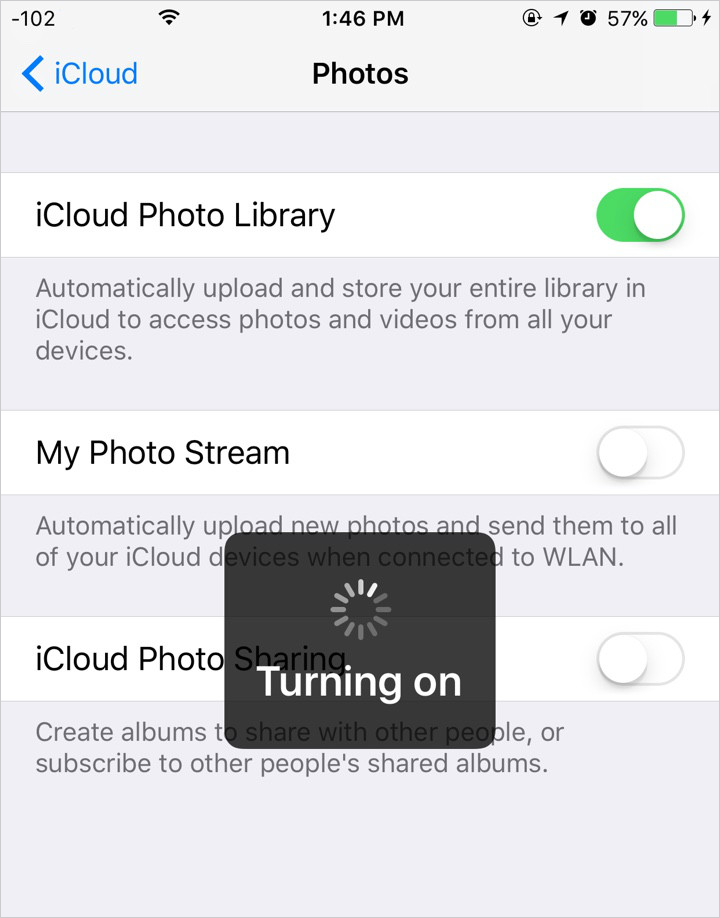Go back to iCloud settings

click(x=80, y=74)
